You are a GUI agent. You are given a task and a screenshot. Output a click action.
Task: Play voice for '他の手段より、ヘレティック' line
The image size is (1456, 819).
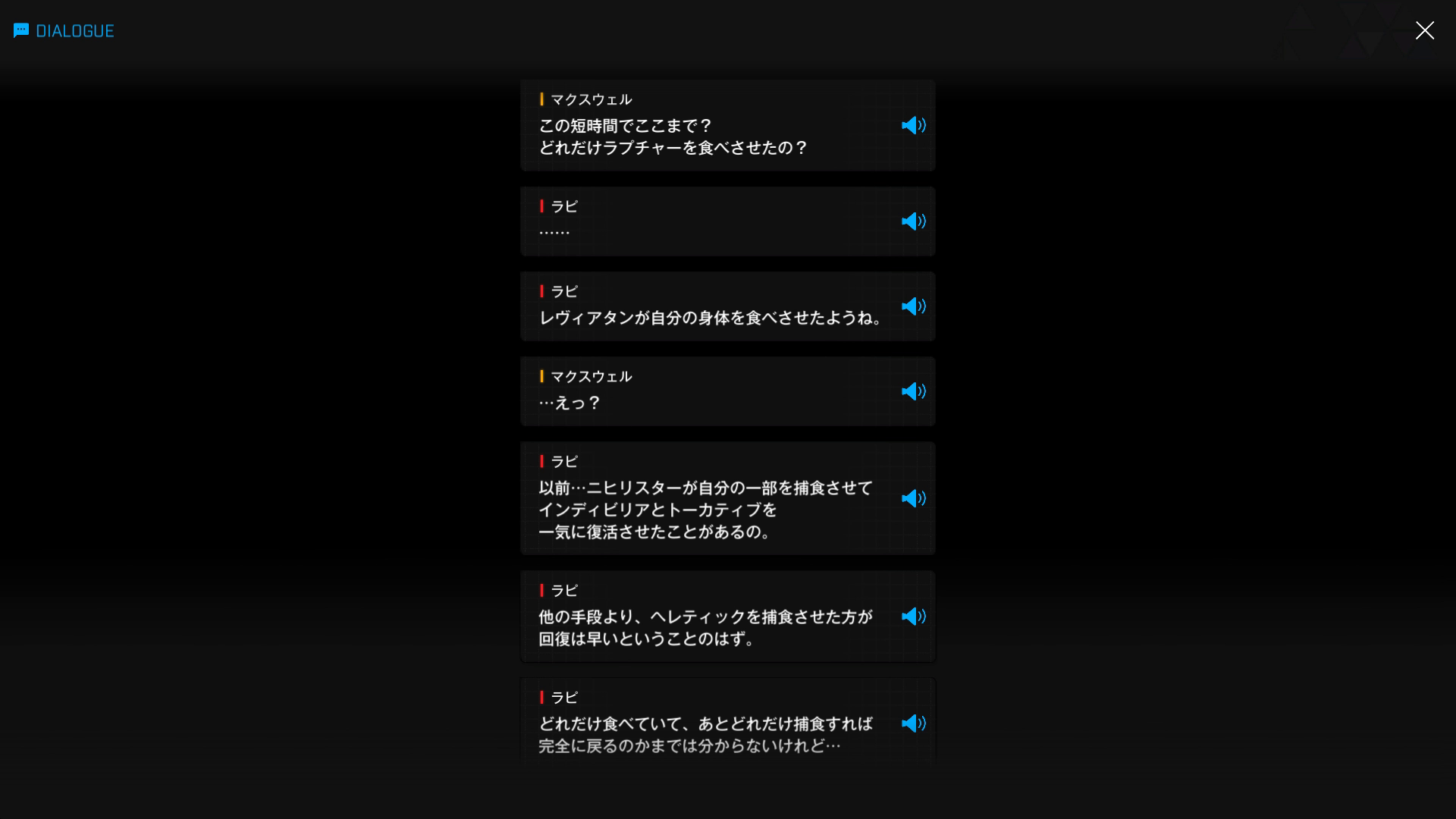[913, 617]
